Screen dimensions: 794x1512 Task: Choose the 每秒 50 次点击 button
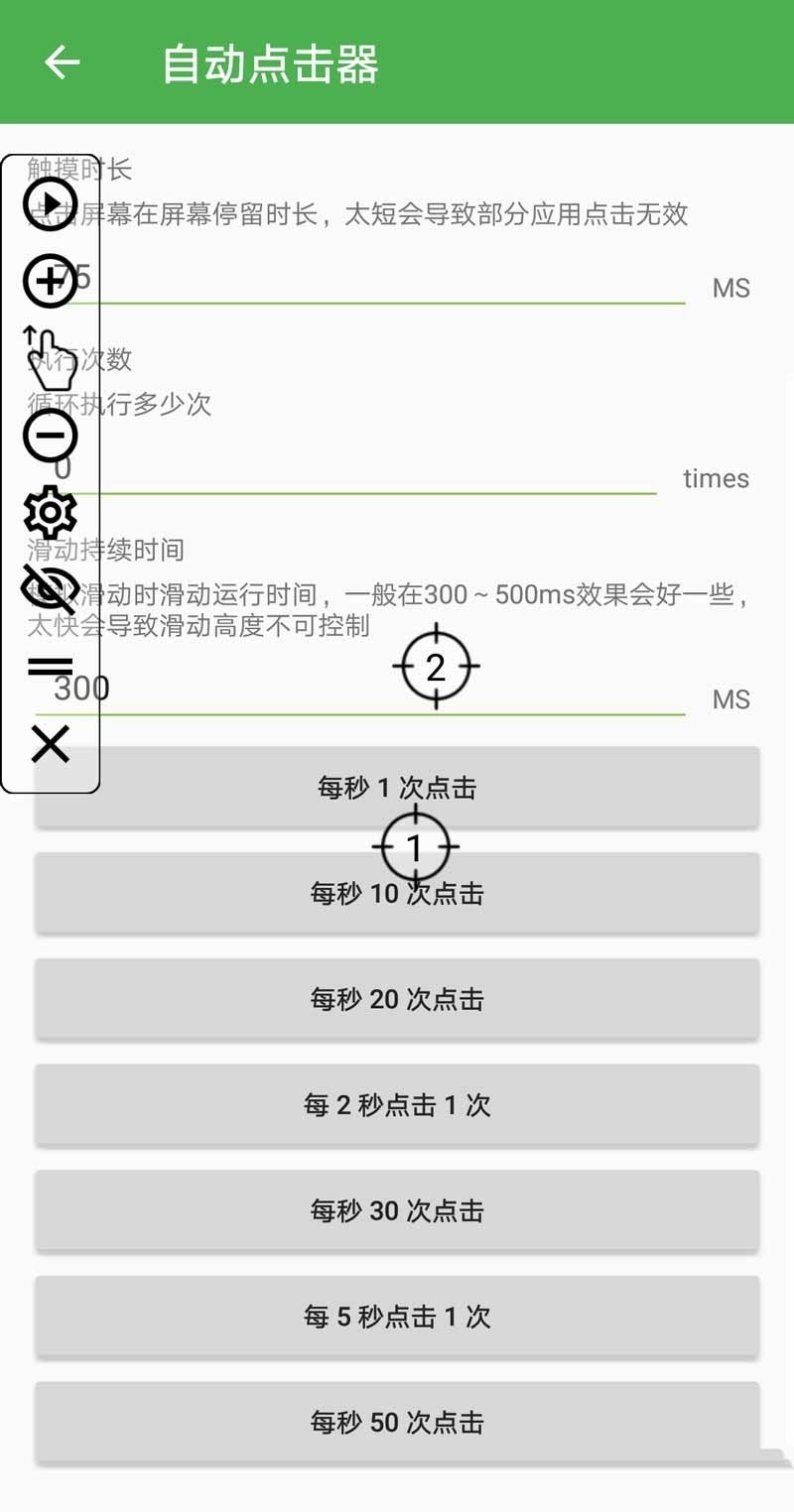(x=397, y=1423)
